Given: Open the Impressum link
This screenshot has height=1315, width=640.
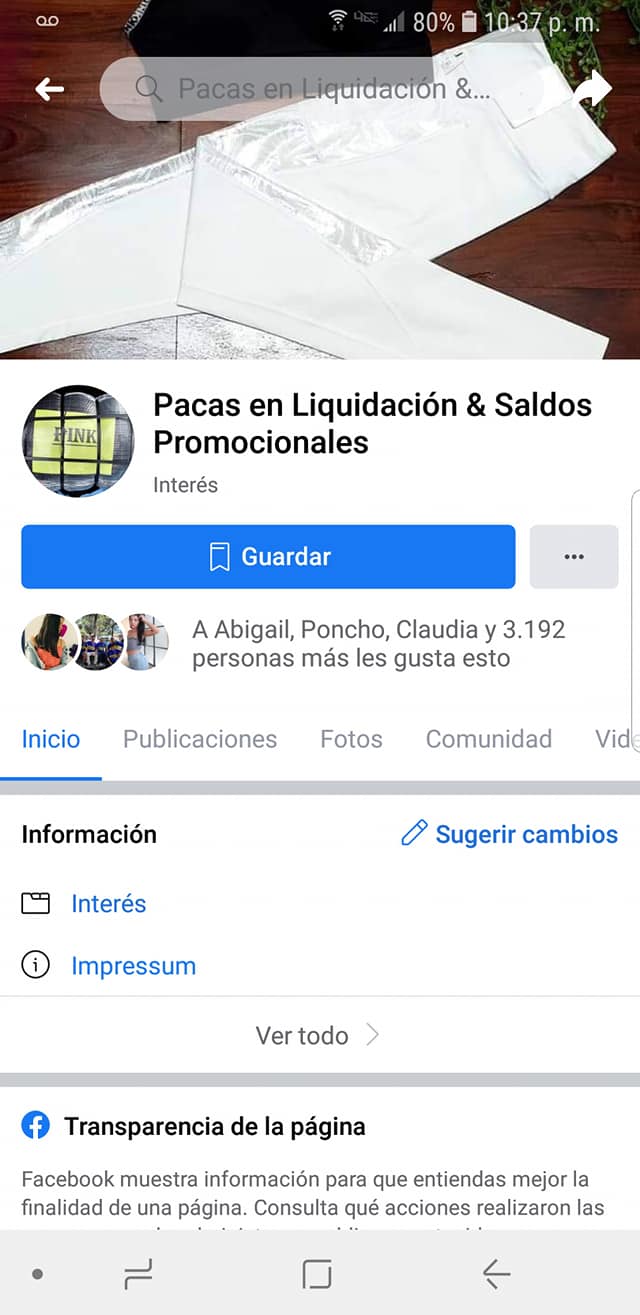Looking at the screenshot, I should pos(133,966).
